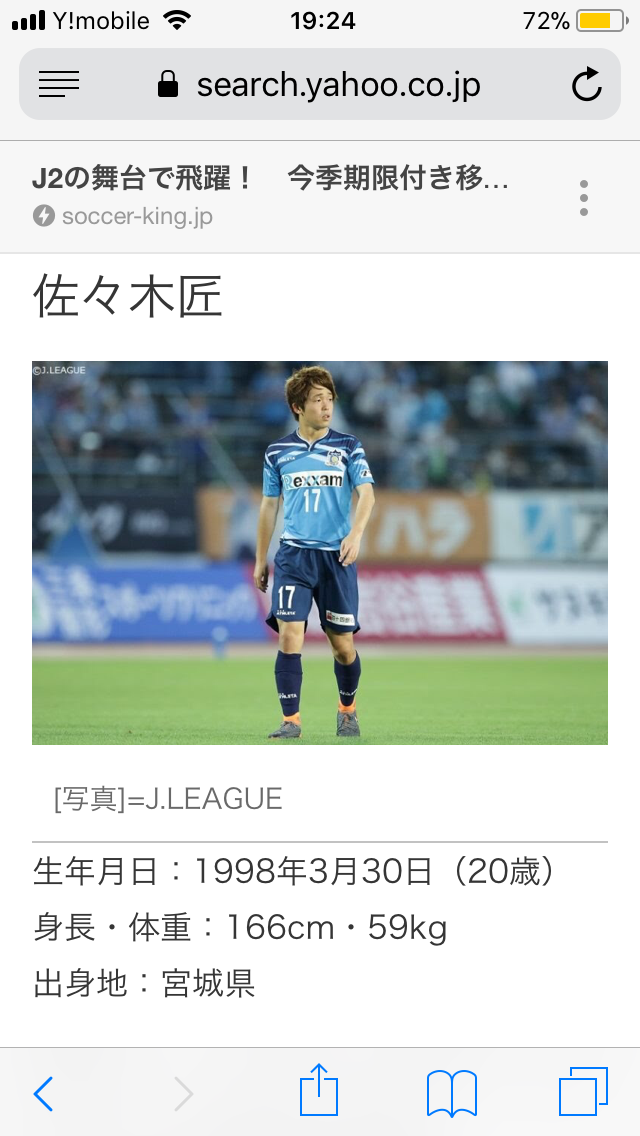This screenshot has height=1136, width=640.
Task: Reload the current page
Action: [x=587, y=85]
